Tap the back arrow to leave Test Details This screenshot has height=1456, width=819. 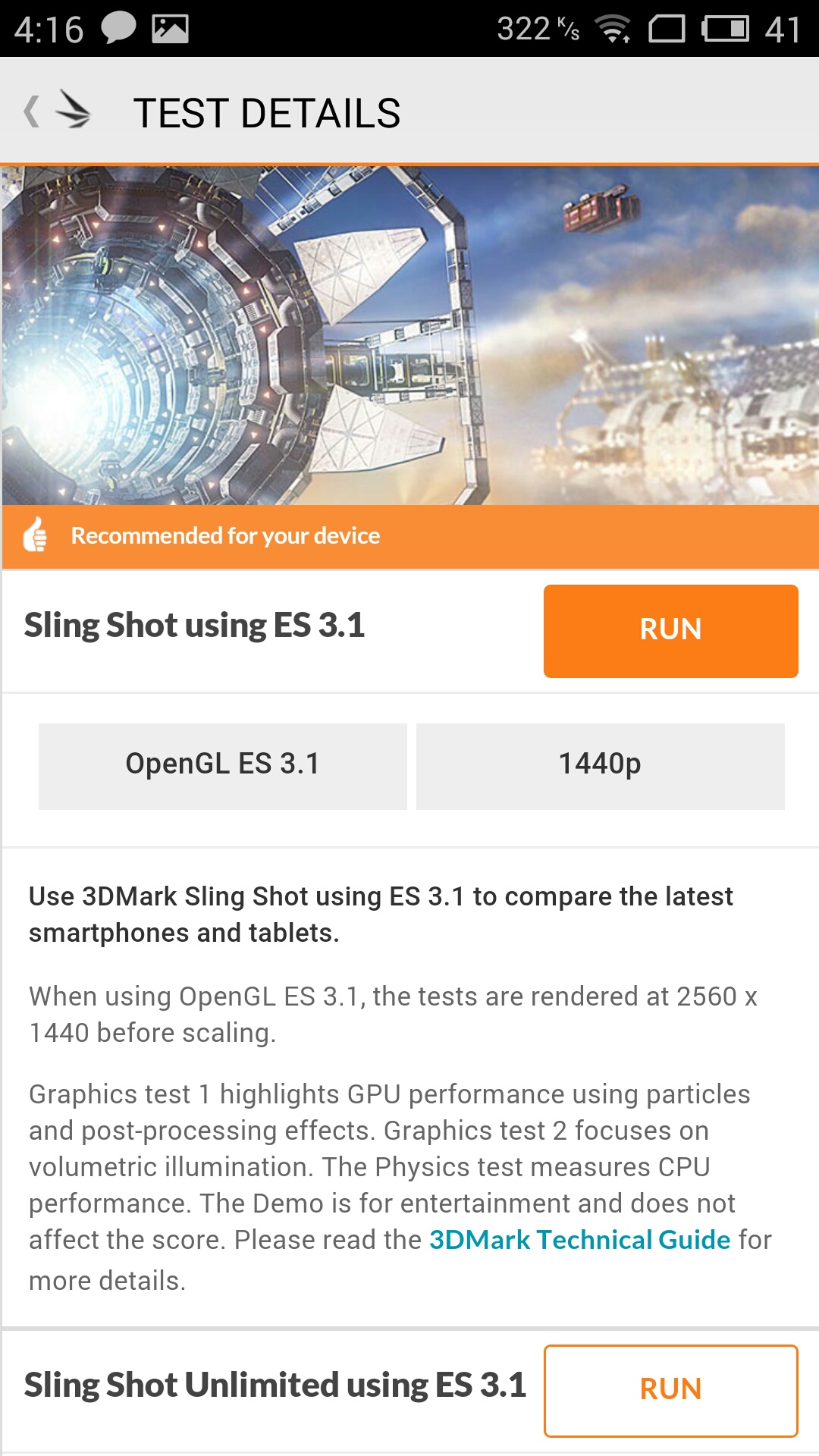coord(30,112)
